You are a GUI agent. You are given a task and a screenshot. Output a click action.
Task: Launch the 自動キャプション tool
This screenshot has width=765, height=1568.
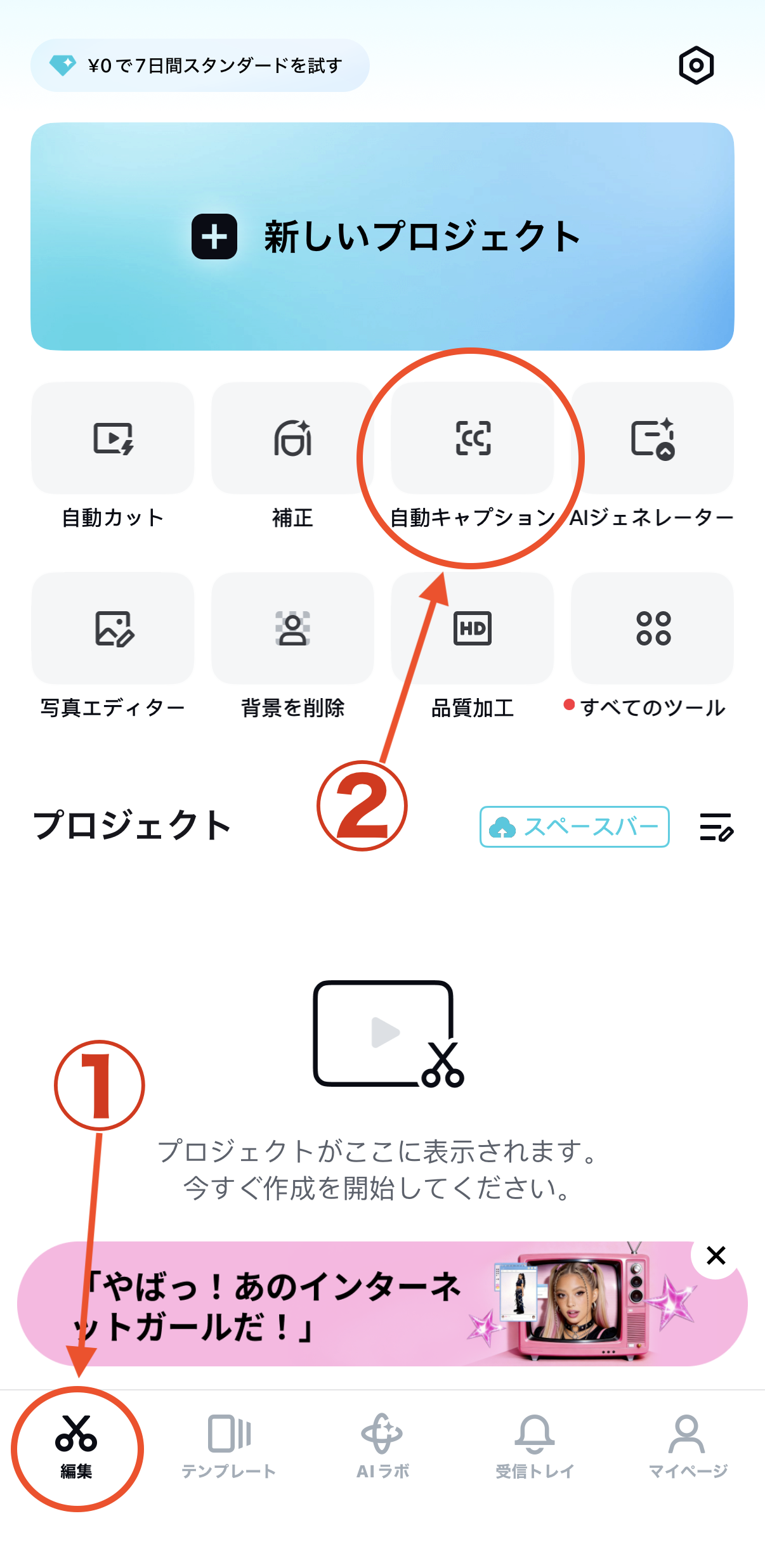click(473, 439)
